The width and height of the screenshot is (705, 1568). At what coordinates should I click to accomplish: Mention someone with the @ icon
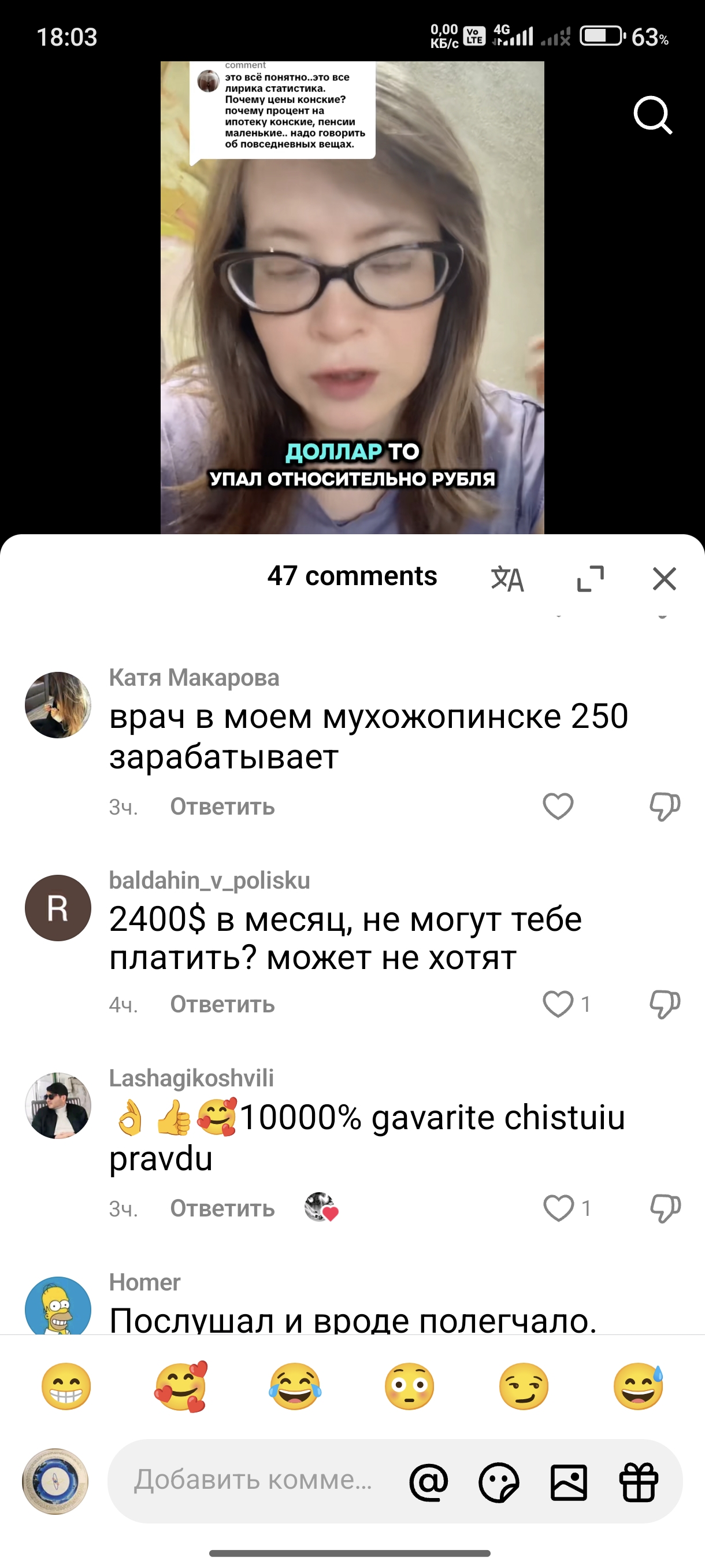(x=428, y=1482)
